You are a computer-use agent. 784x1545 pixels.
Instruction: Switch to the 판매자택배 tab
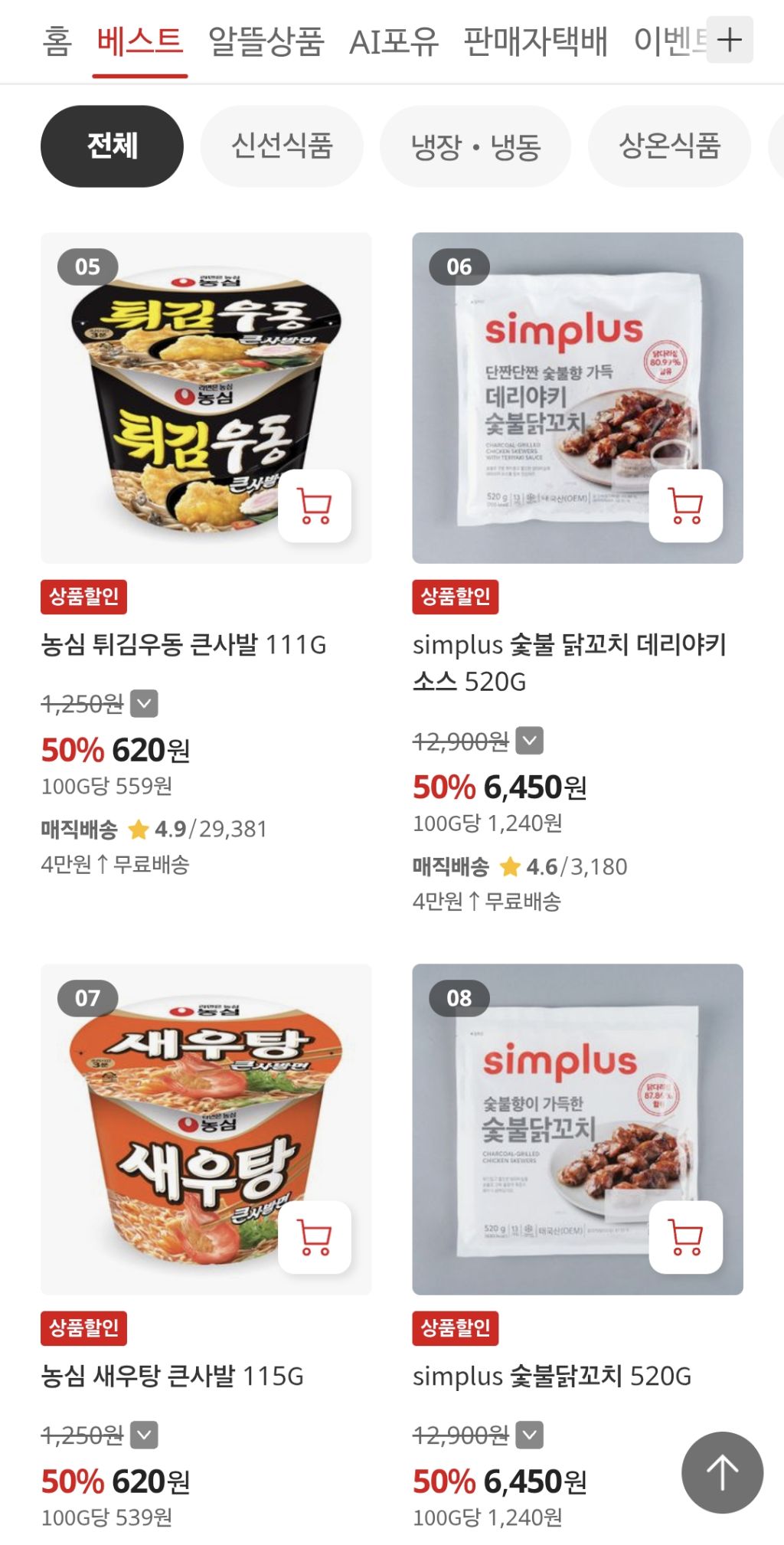(535, 41)
